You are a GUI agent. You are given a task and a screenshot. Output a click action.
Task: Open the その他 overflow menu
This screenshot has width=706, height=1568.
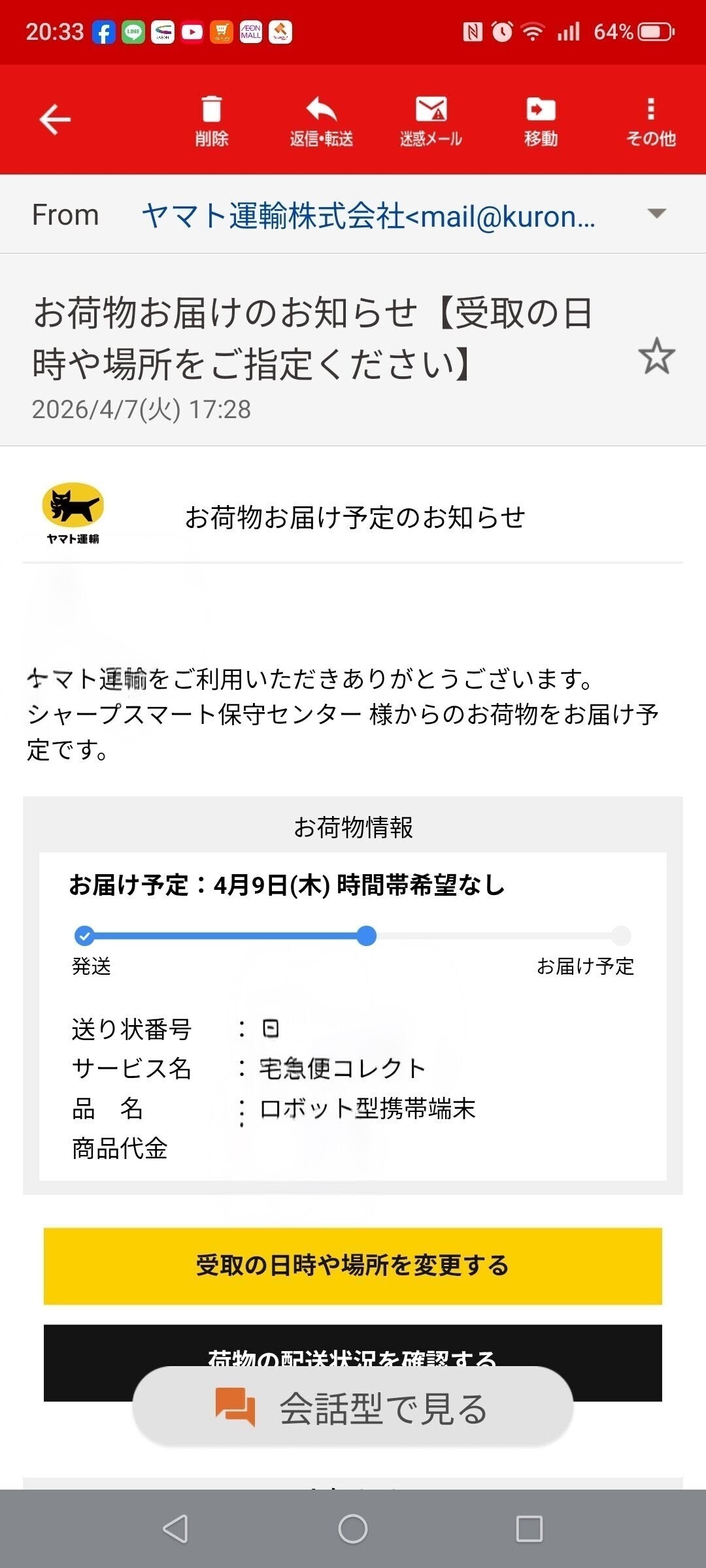[650, 121]
